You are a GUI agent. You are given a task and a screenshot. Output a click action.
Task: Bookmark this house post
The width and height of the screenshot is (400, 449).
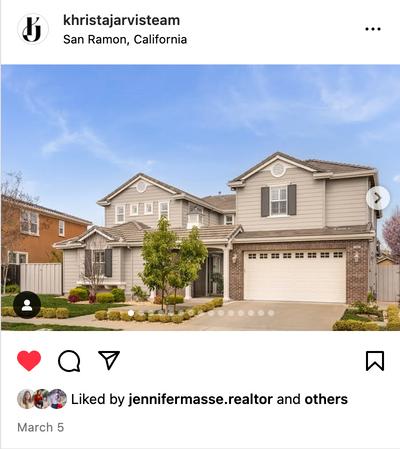[x=375, y=361]
